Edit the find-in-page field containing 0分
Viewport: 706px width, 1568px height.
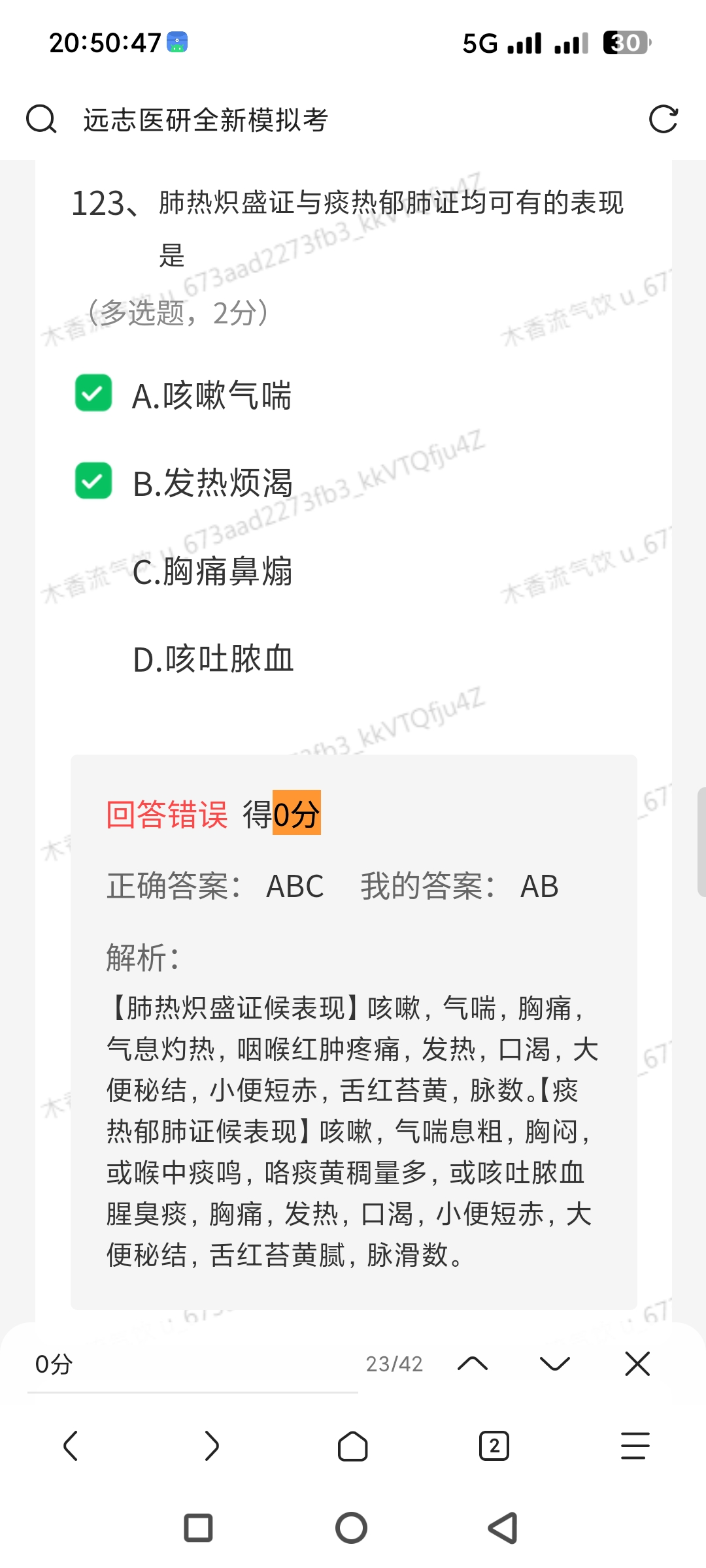click(x=190, y=1364)
